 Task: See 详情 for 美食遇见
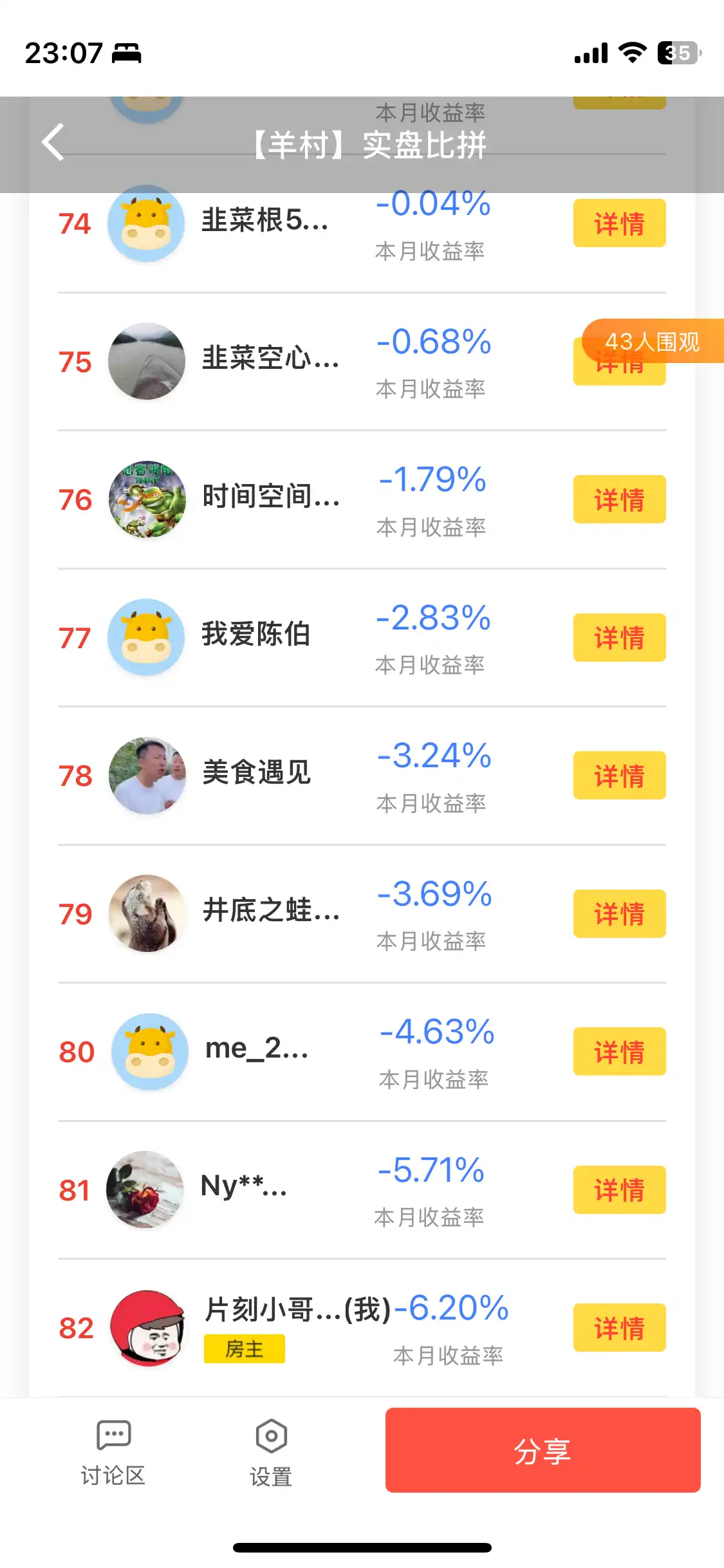point(618,776)
